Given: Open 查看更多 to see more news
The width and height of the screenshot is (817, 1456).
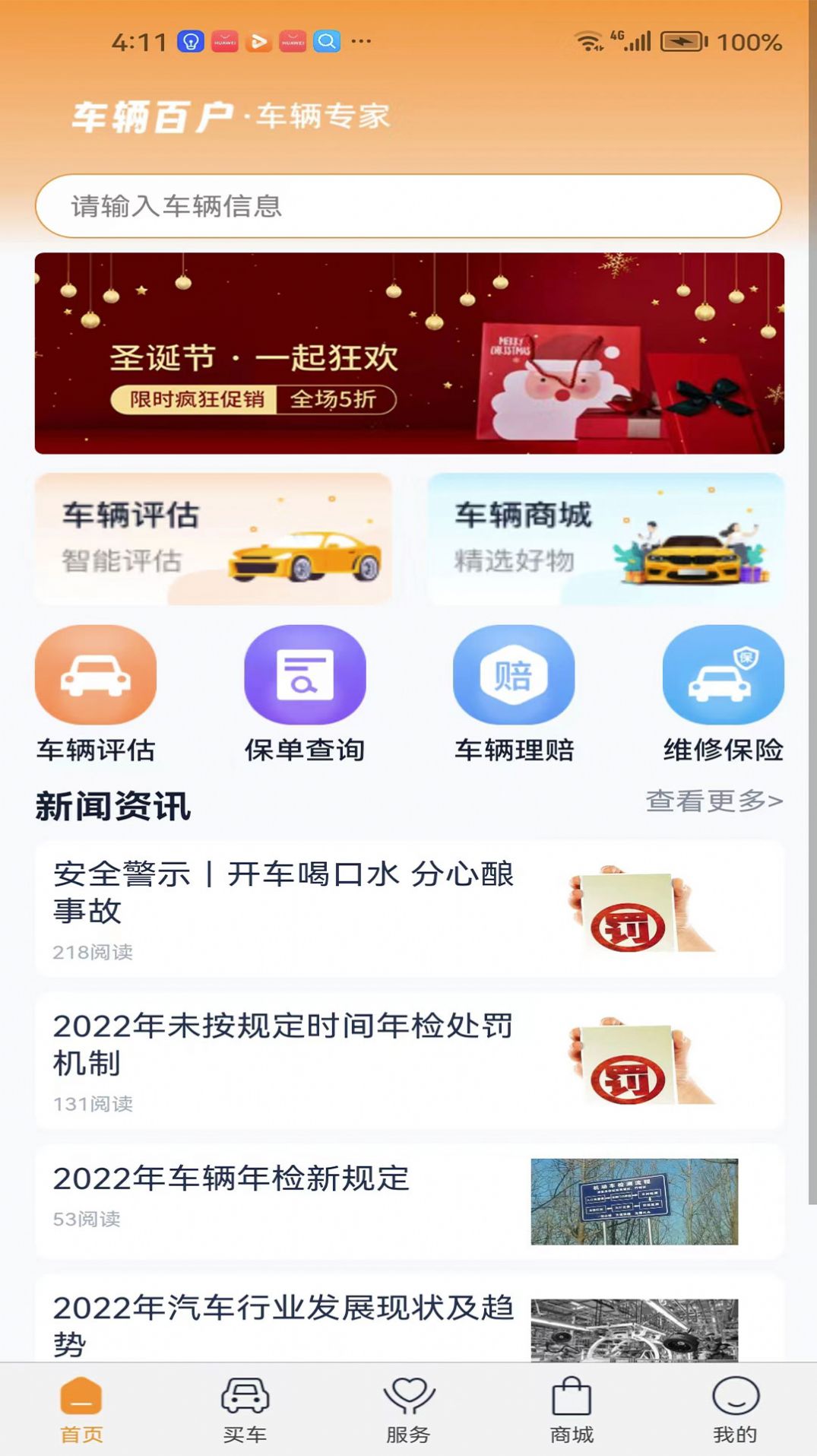Looking at the screenshot, I should pyautogui.click(x=711, y=801).
